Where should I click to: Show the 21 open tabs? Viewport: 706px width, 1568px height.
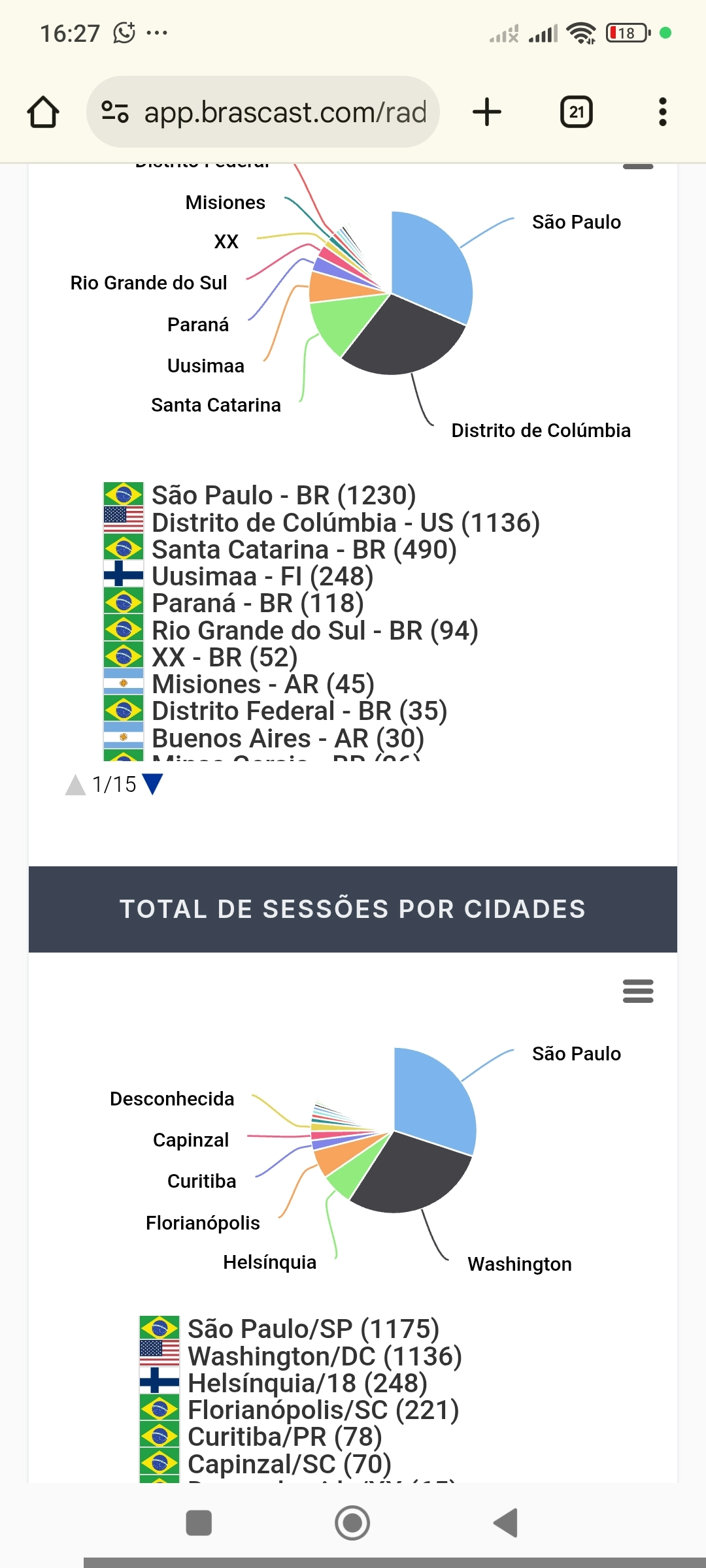tap(577, 112)
